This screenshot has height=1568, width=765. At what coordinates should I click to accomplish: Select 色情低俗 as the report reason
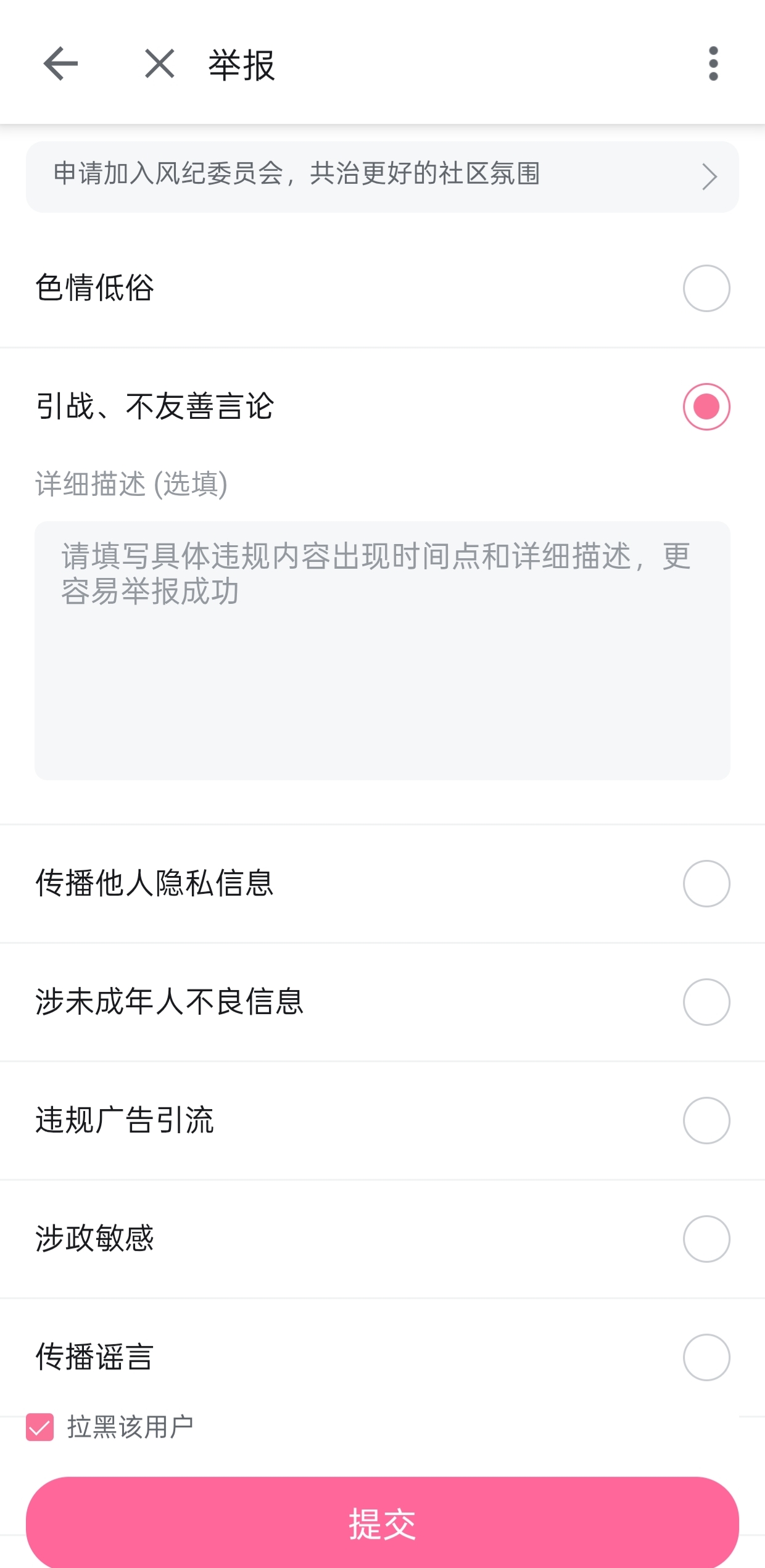pyautogui.click(x=706, y=288)
